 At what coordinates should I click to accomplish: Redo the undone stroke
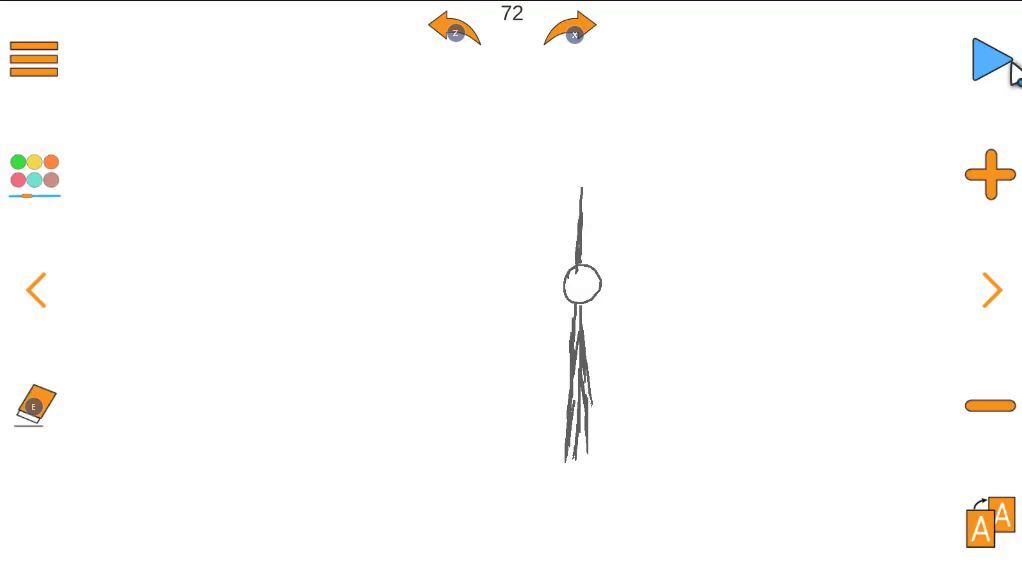[570, 29]
